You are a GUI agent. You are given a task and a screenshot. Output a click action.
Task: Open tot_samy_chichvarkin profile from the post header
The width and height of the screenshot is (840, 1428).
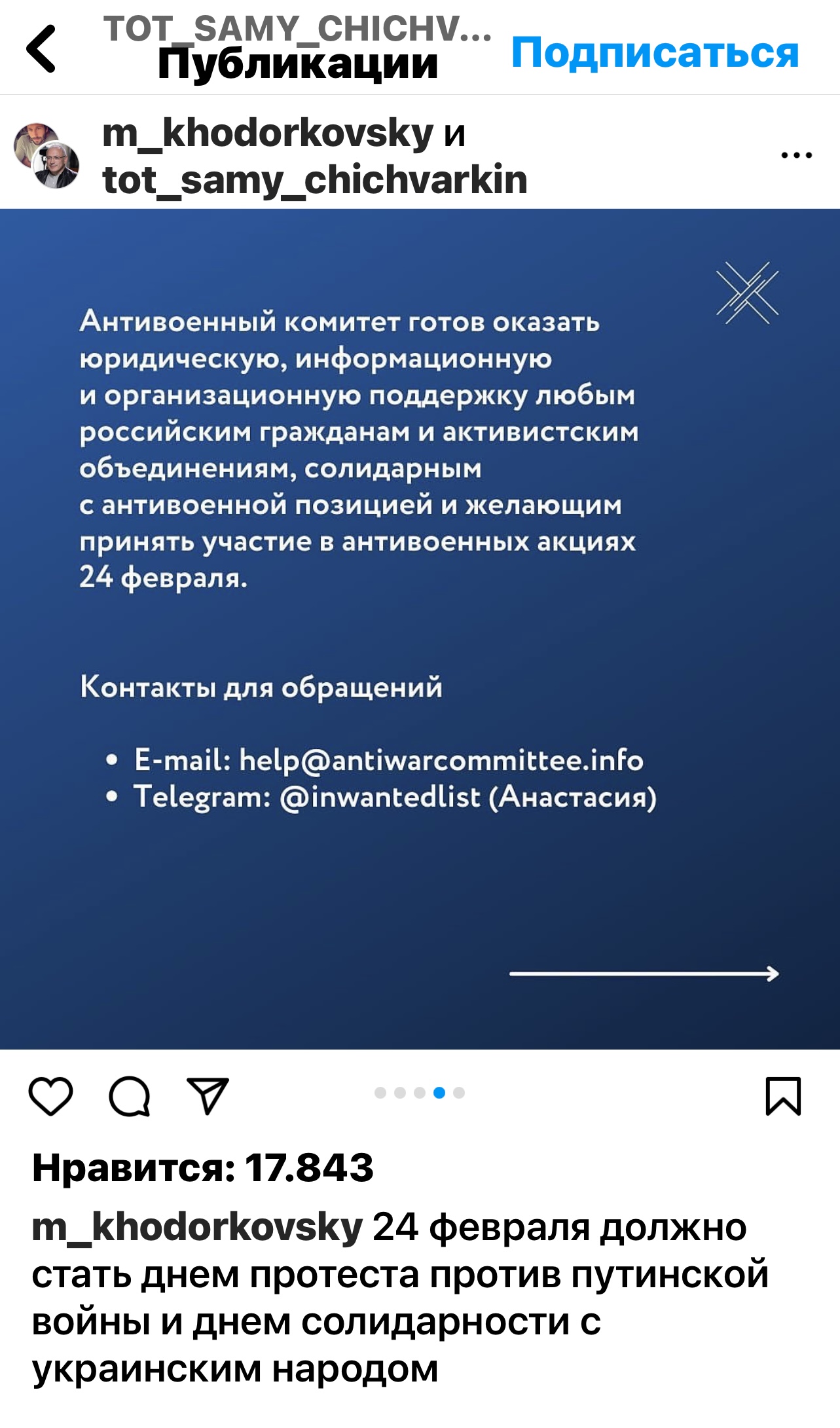coord(315,180)
